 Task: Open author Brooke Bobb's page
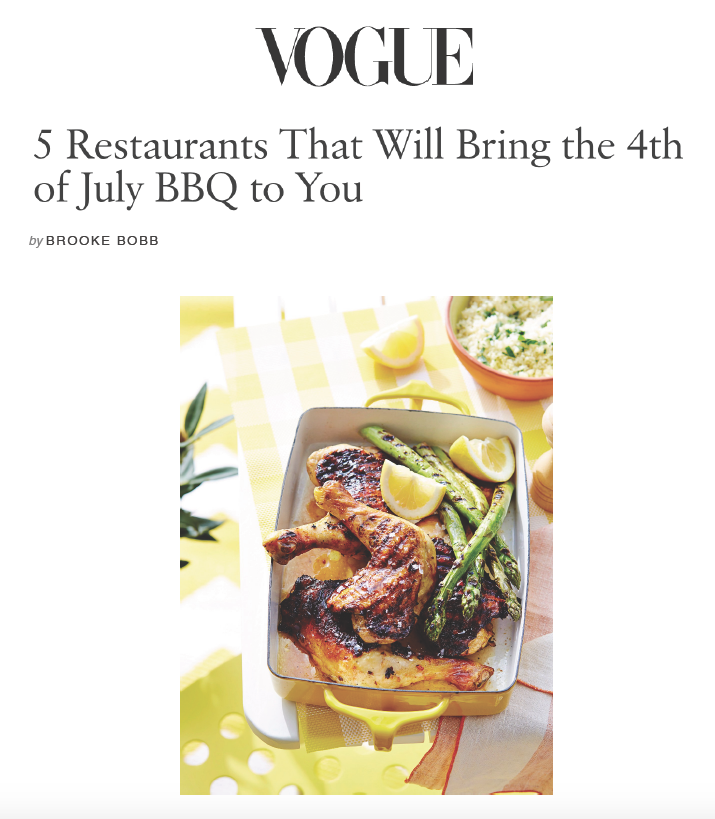(102, 241)
